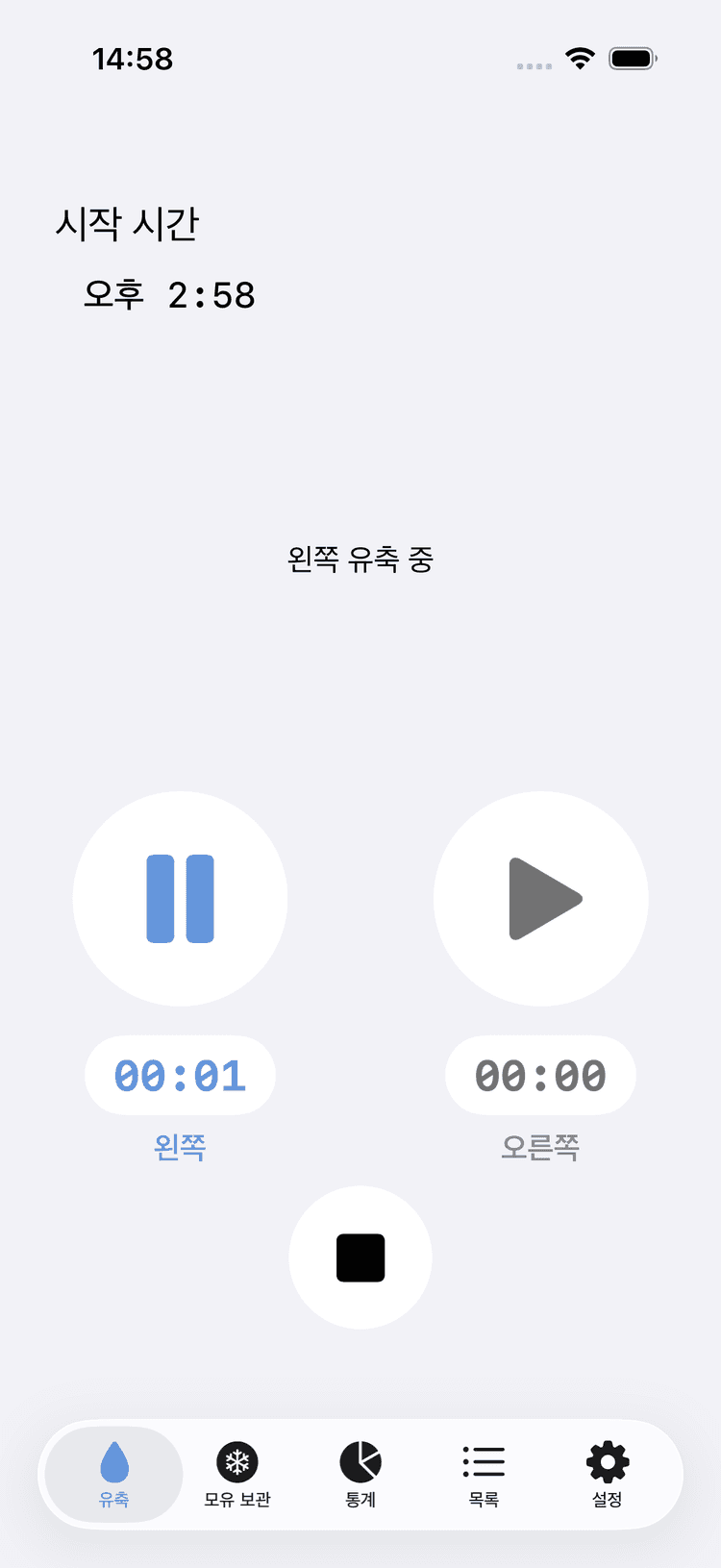Select the 오른쪽 label under the right timer
The image size is (721, 1568).
(540, 1145)
